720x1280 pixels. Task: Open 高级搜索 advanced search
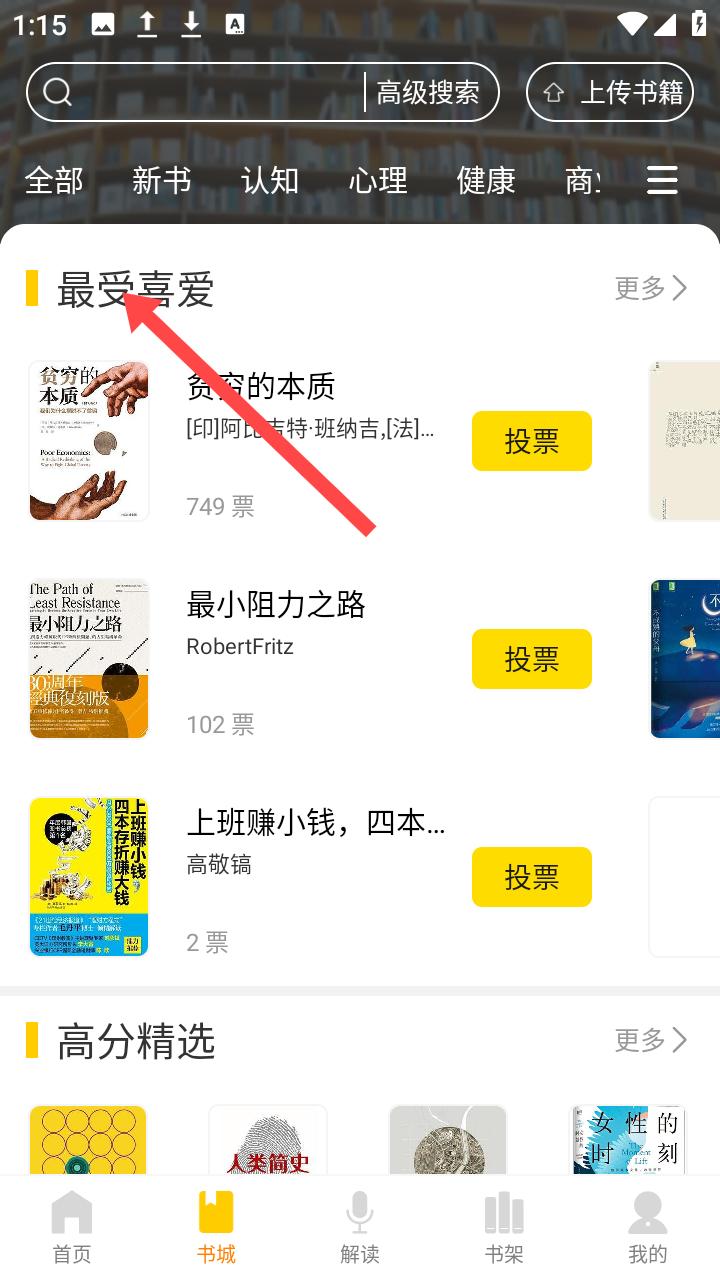tap(428, 92)
